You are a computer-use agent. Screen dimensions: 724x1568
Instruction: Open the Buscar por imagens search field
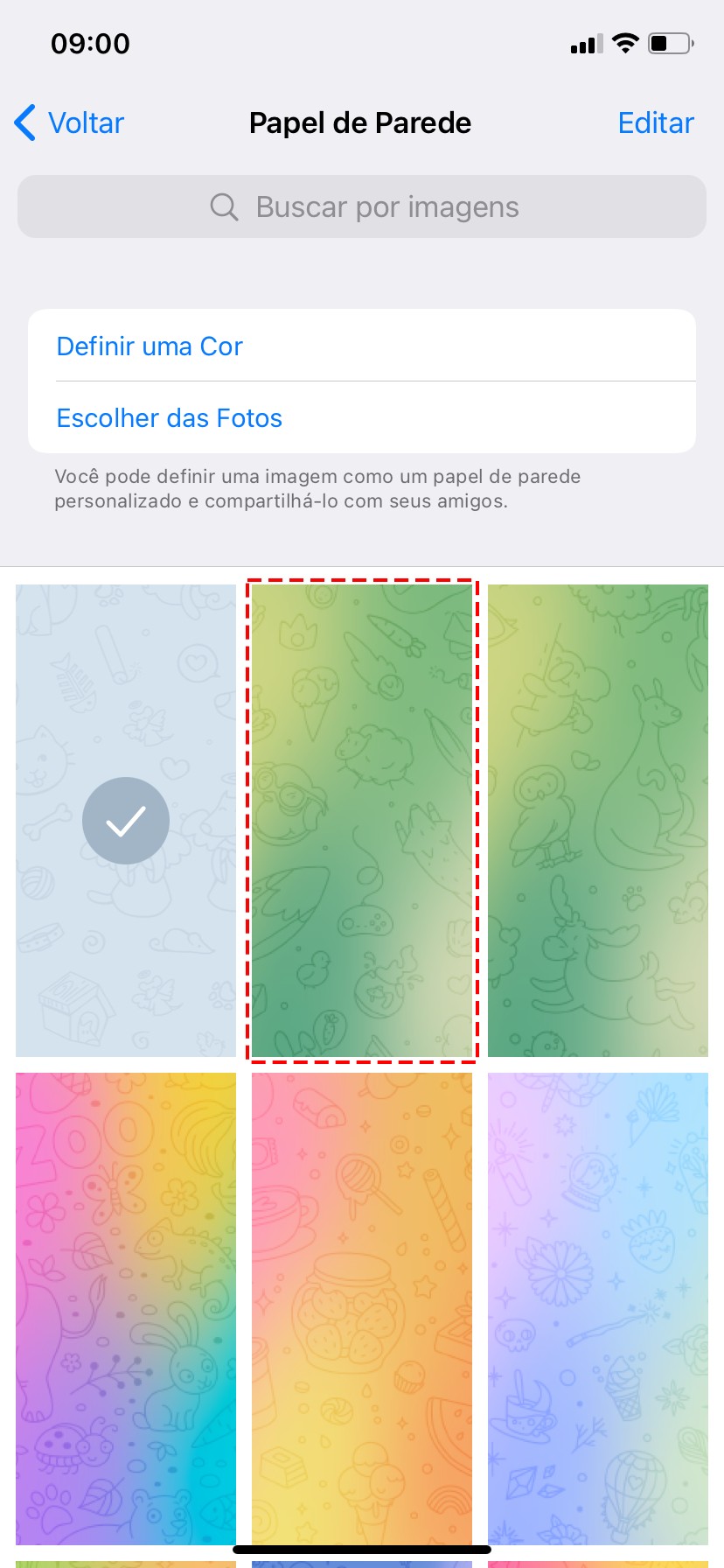click(x=362, y=206)
